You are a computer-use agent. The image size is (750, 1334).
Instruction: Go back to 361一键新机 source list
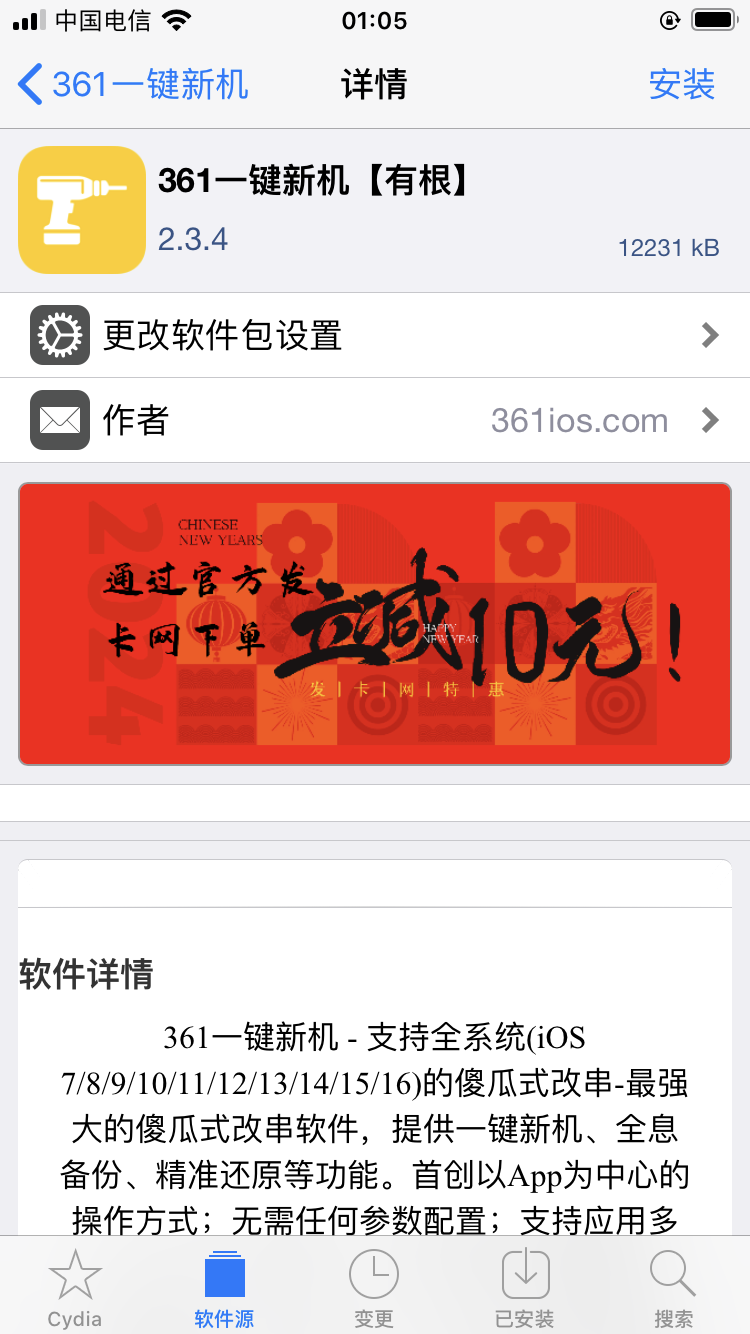[x=133, y=85]
